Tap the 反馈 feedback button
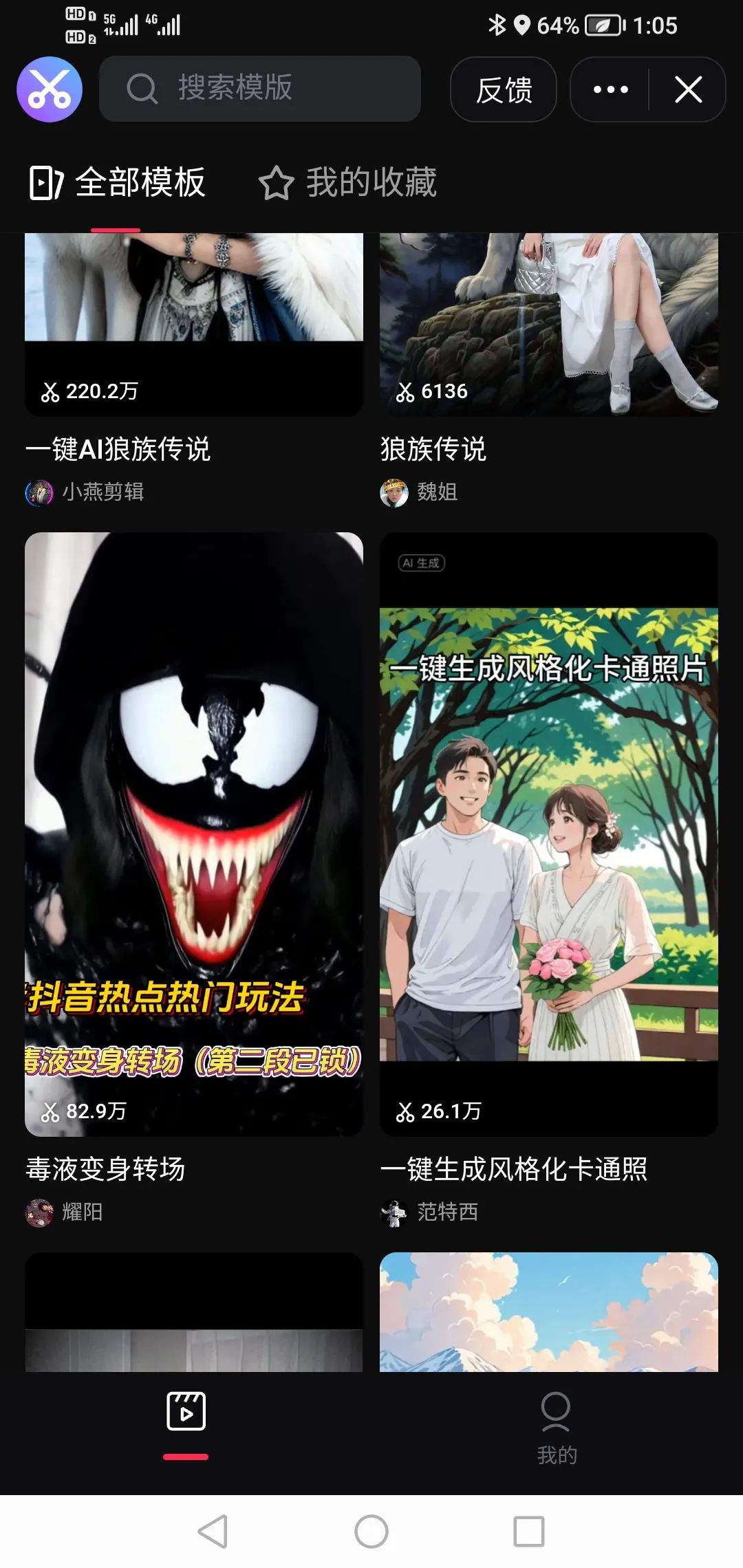 [503, 89]
